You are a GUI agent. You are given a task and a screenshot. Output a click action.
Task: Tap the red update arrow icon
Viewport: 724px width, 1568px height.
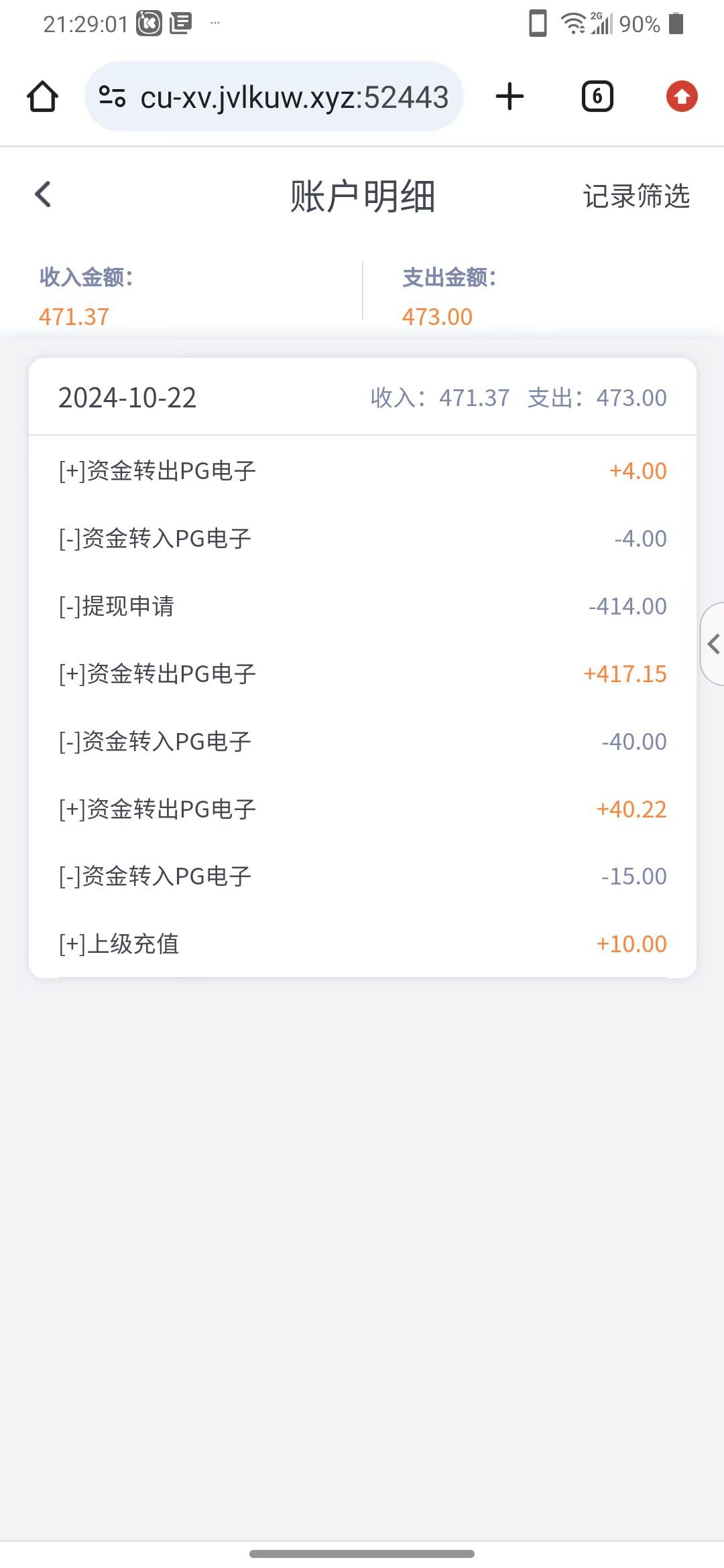tap(682, 96)
